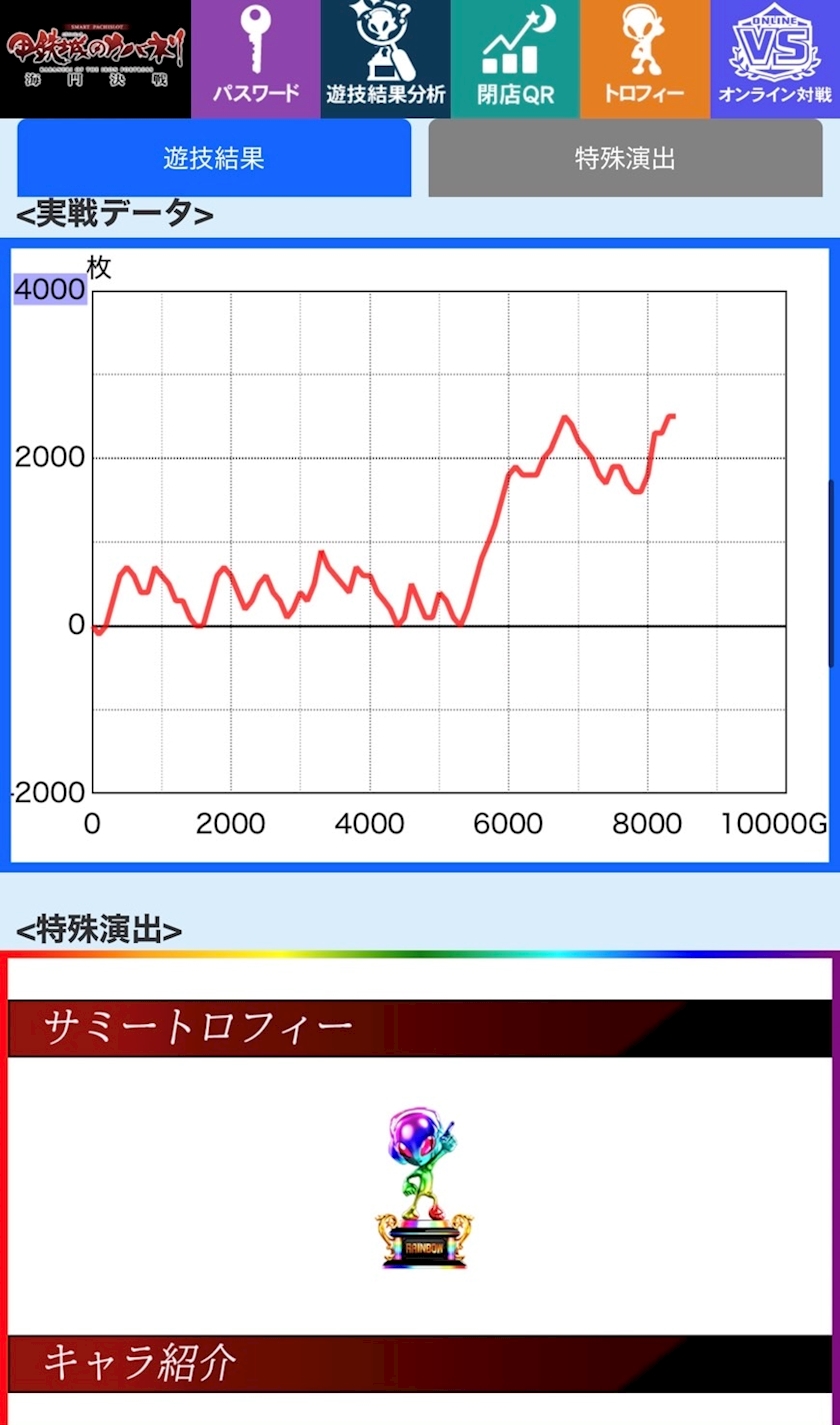The width and height of the screenshot is (840, 1425).
Task: Switch to the 特殊演出 tab
Action: point(626,158)
